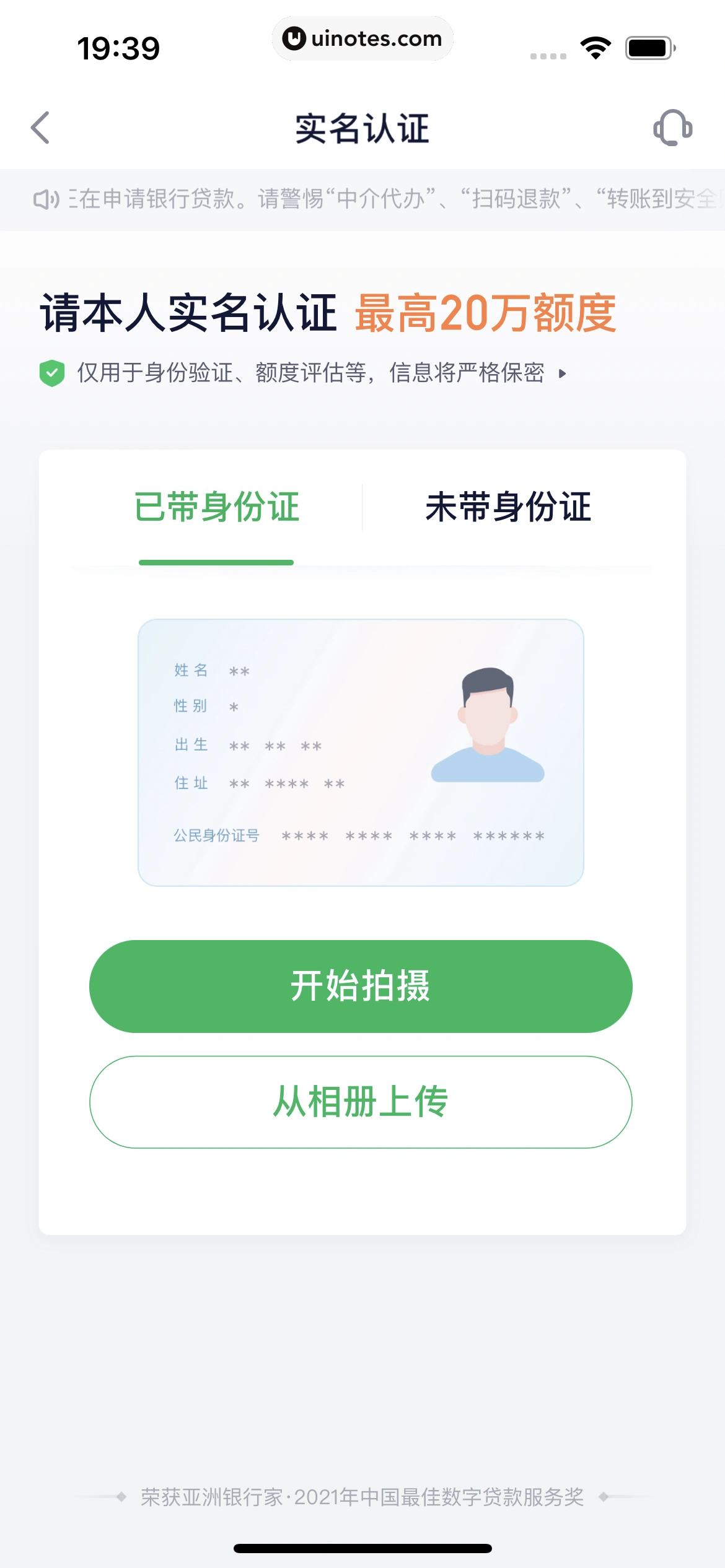Select the green shield verification badge
This screenshot has width=725, height=1568.
(52, 373)
